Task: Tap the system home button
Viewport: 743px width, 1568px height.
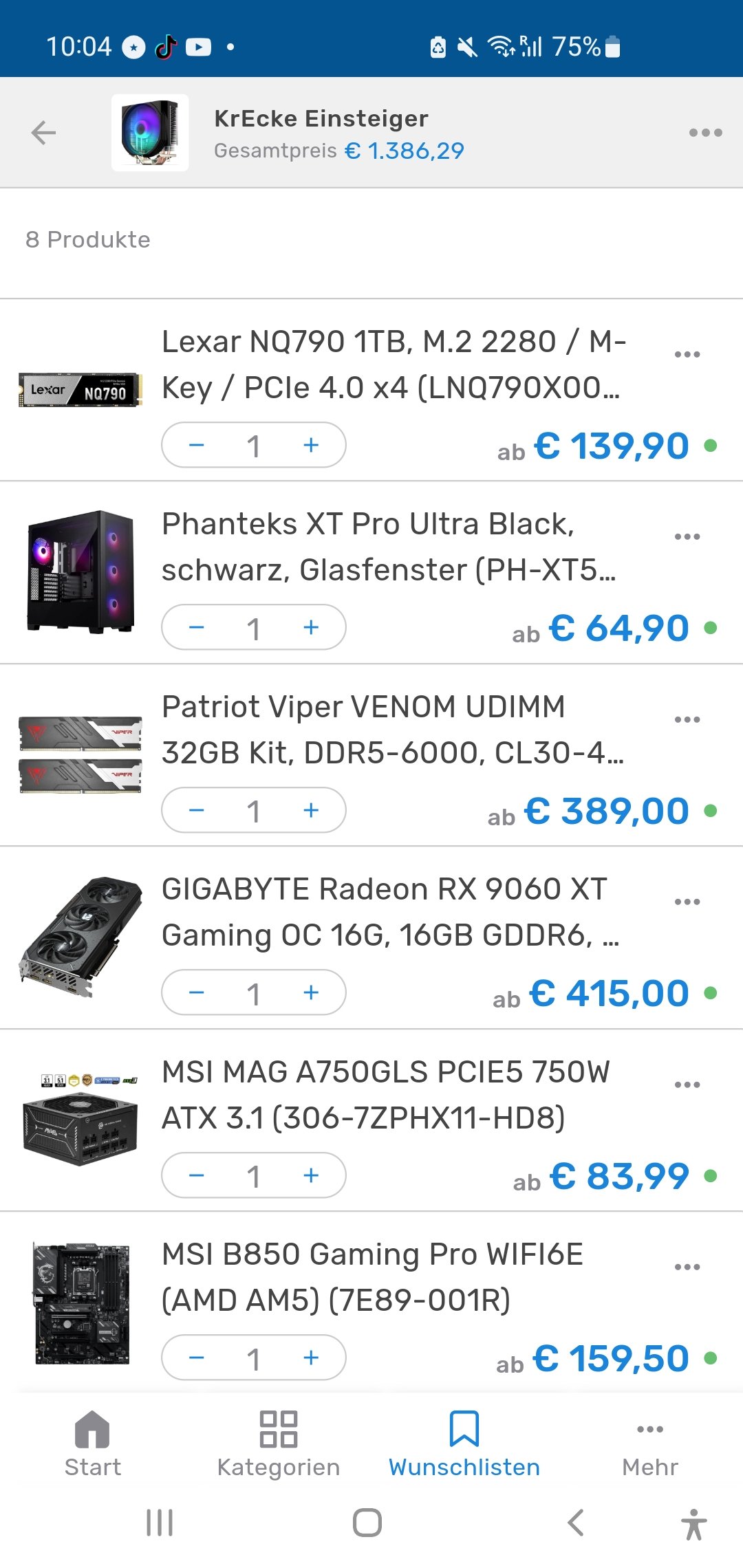Action: (367, 1523)
